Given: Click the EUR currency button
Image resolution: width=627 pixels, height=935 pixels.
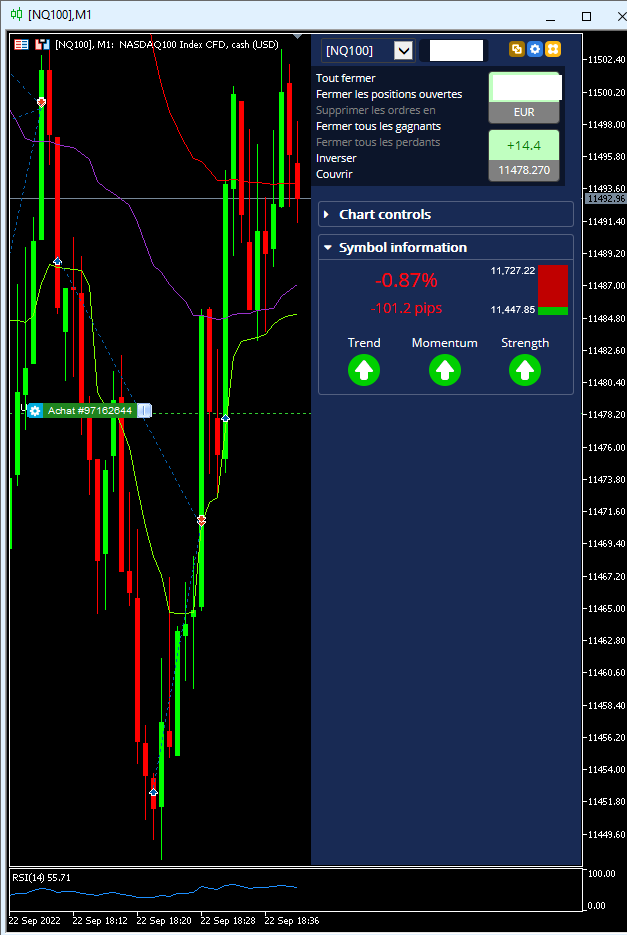Looking at the screenshot, I should point(524,112).
